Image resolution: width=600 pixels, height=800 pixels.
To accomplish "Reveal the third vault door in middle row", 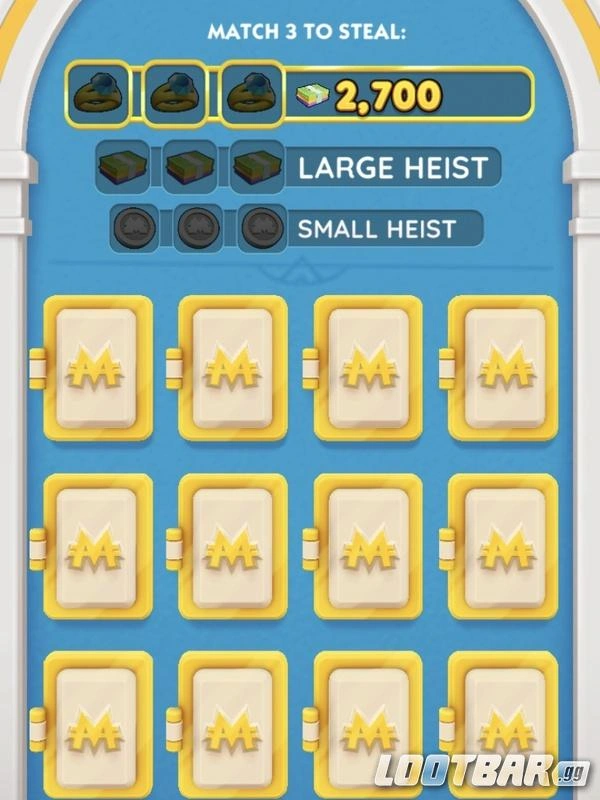I will tap(368, 547).
